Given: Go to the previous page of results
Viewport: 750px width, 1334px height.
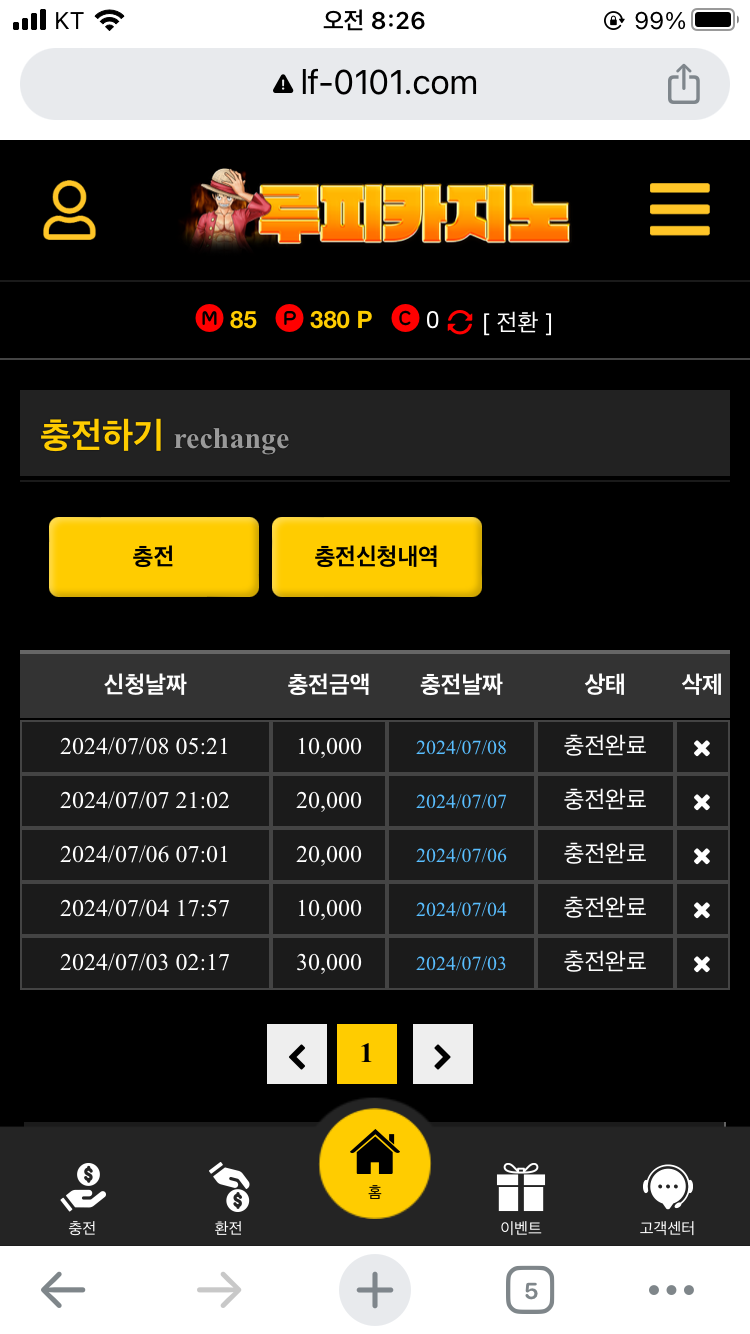Looking at the screenshot, I should point(297,1054).
